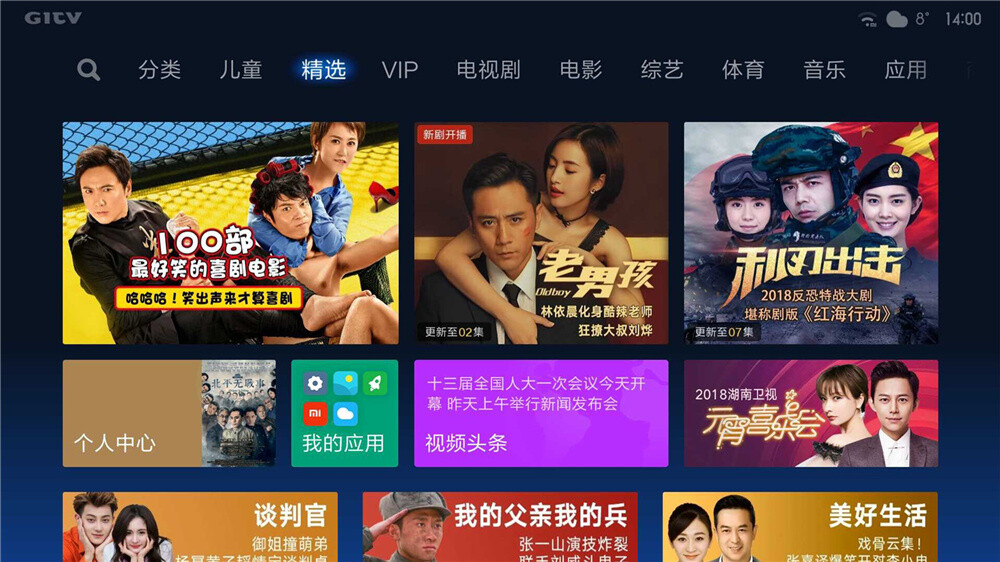Switch to the 应用 tab

point(905,70)
